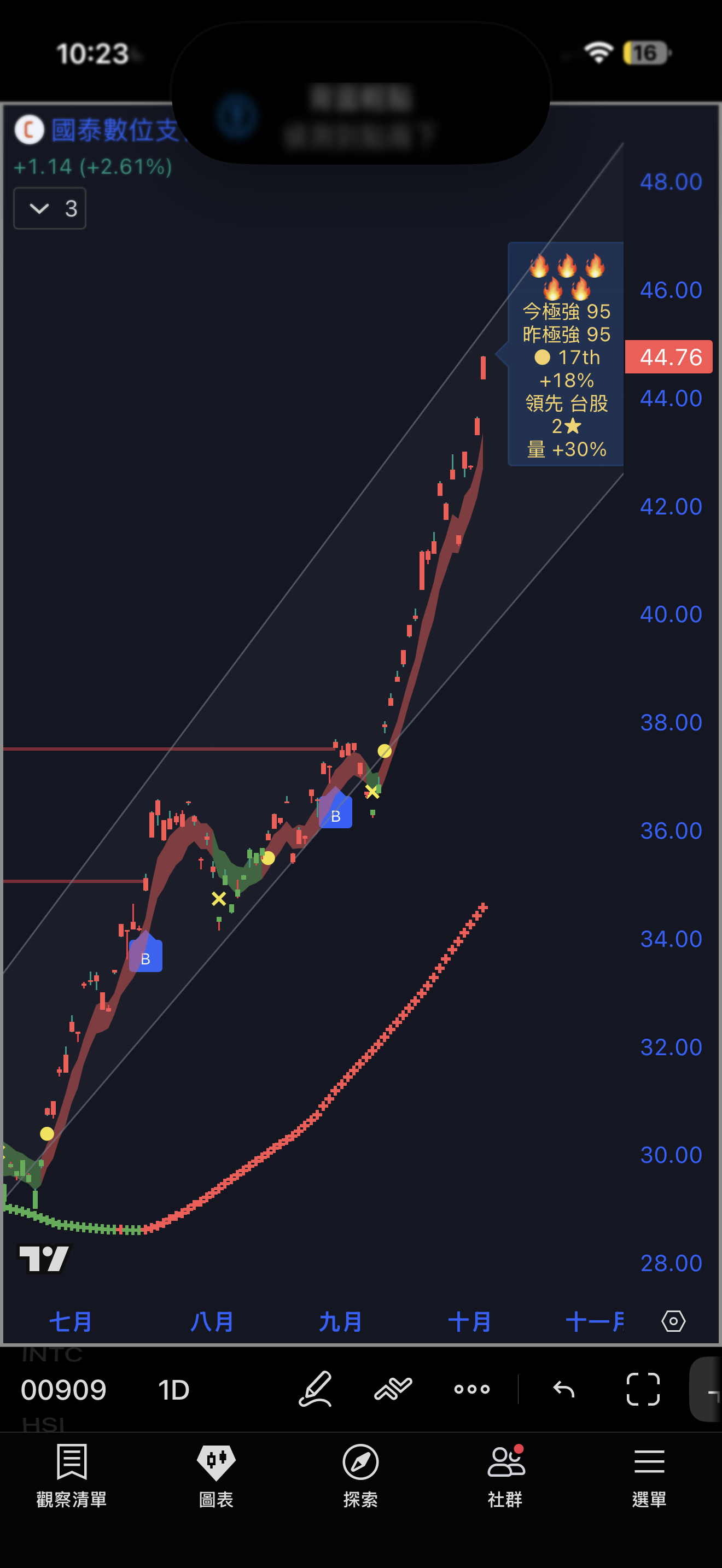The image size is (722, 1568).
Task: Open the three-dot more options menu
Action: pyautogui.click(x=472, y=1389)
